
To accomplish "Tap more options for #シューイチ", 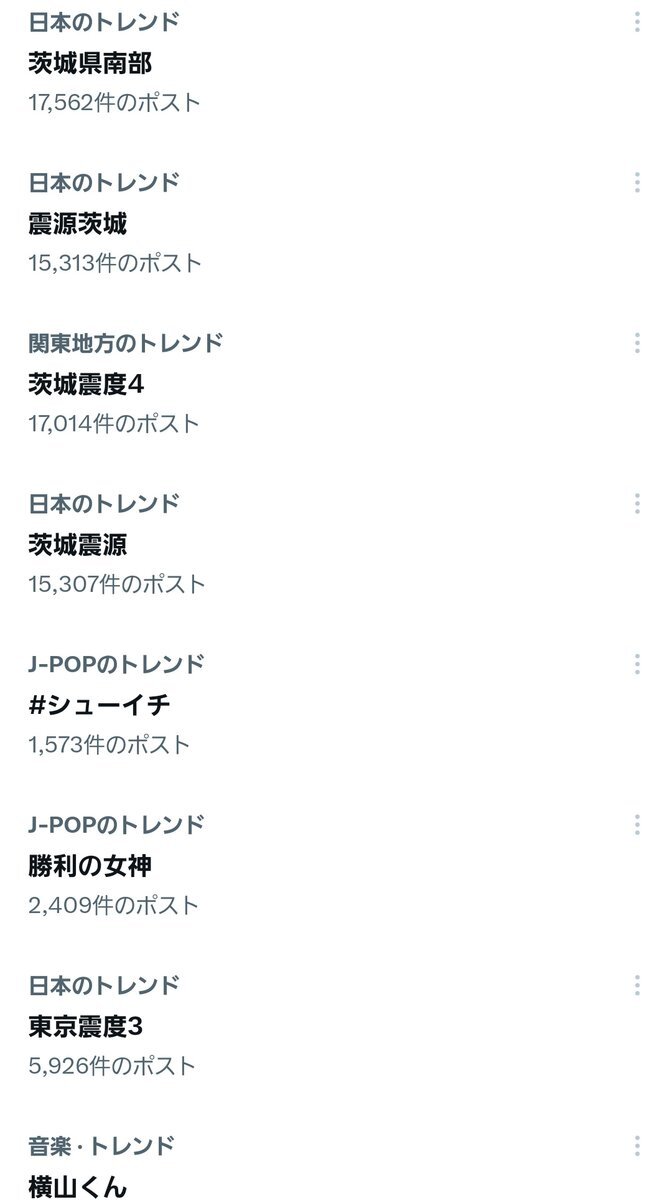I will [x=637, y=664].
